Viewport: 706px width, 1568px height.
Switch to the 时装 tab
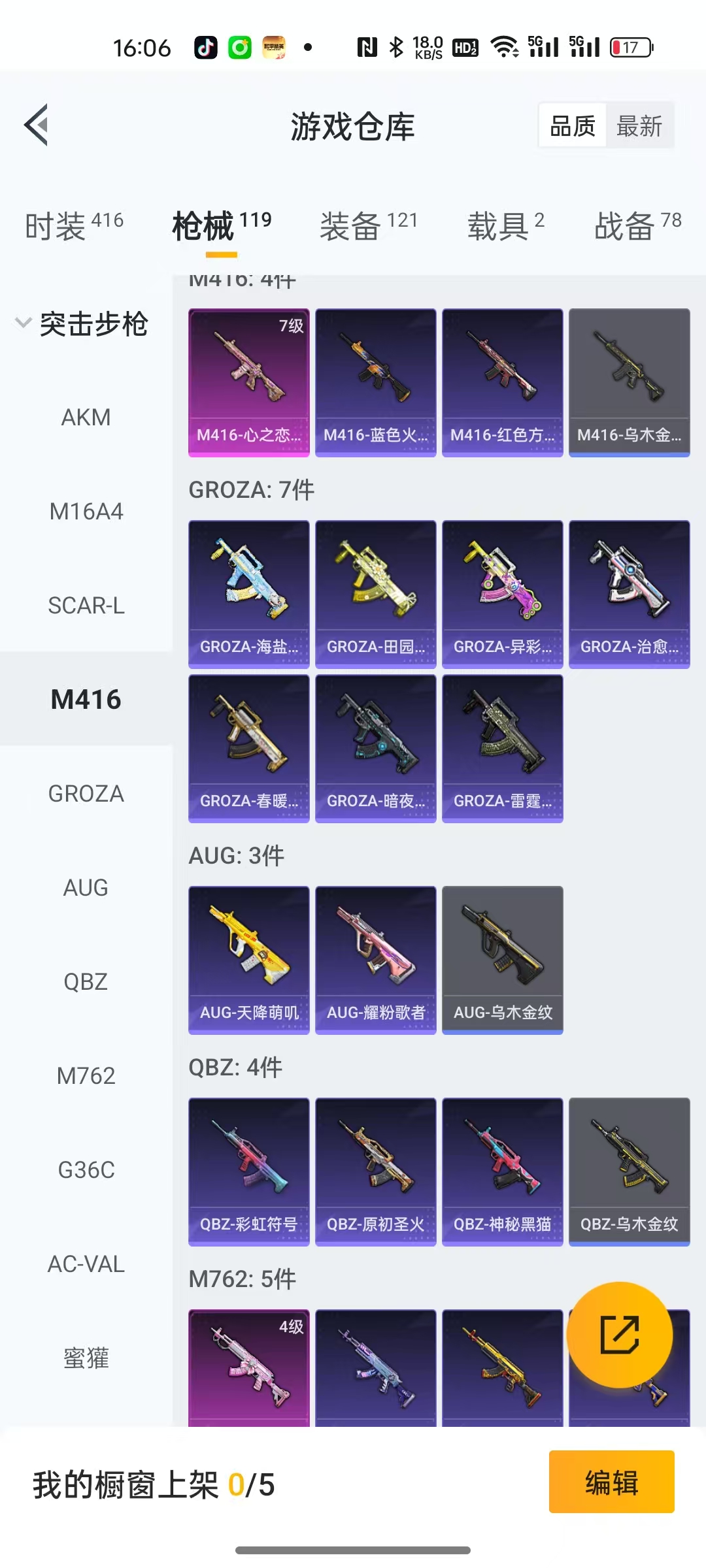pos(74,226)
